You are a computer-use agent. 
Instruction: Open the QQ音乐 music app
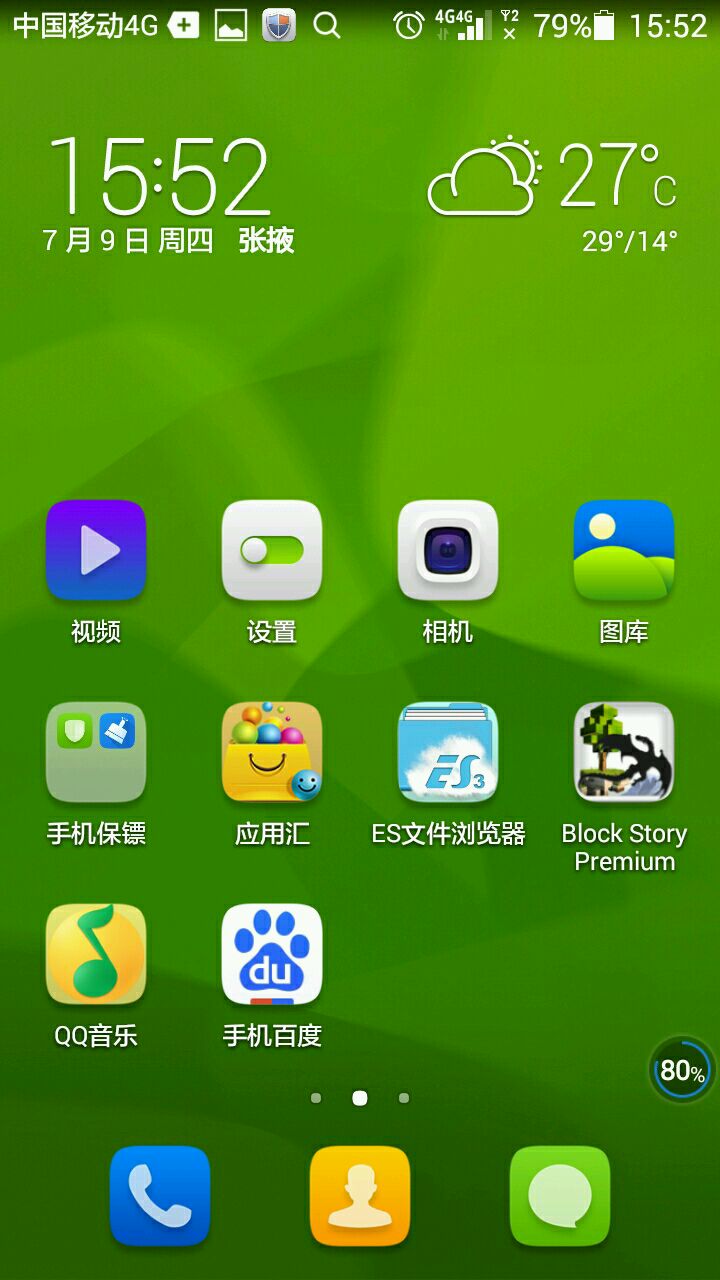point(96,955)
